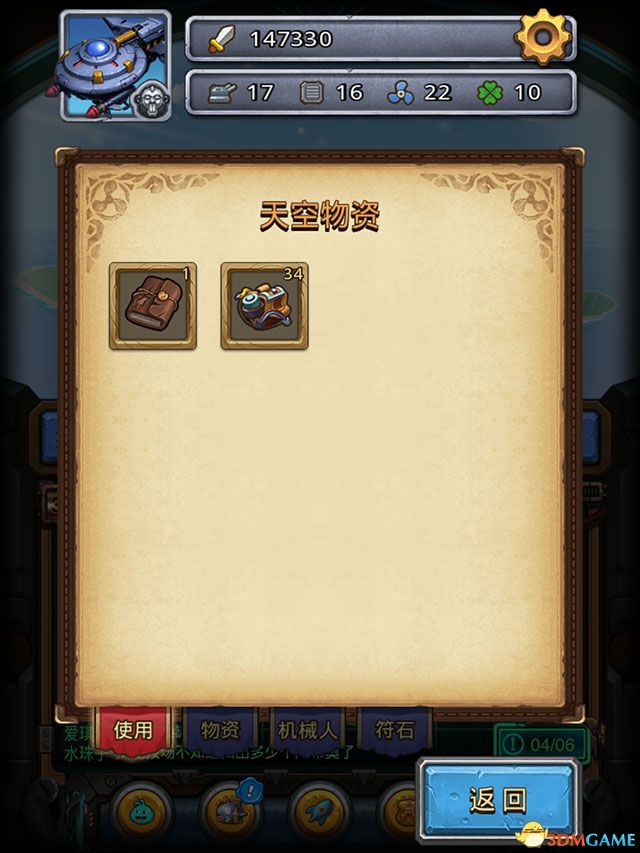Select the leather bag item
The height and width of the screenshot is (853, 640).
(153, 305)
